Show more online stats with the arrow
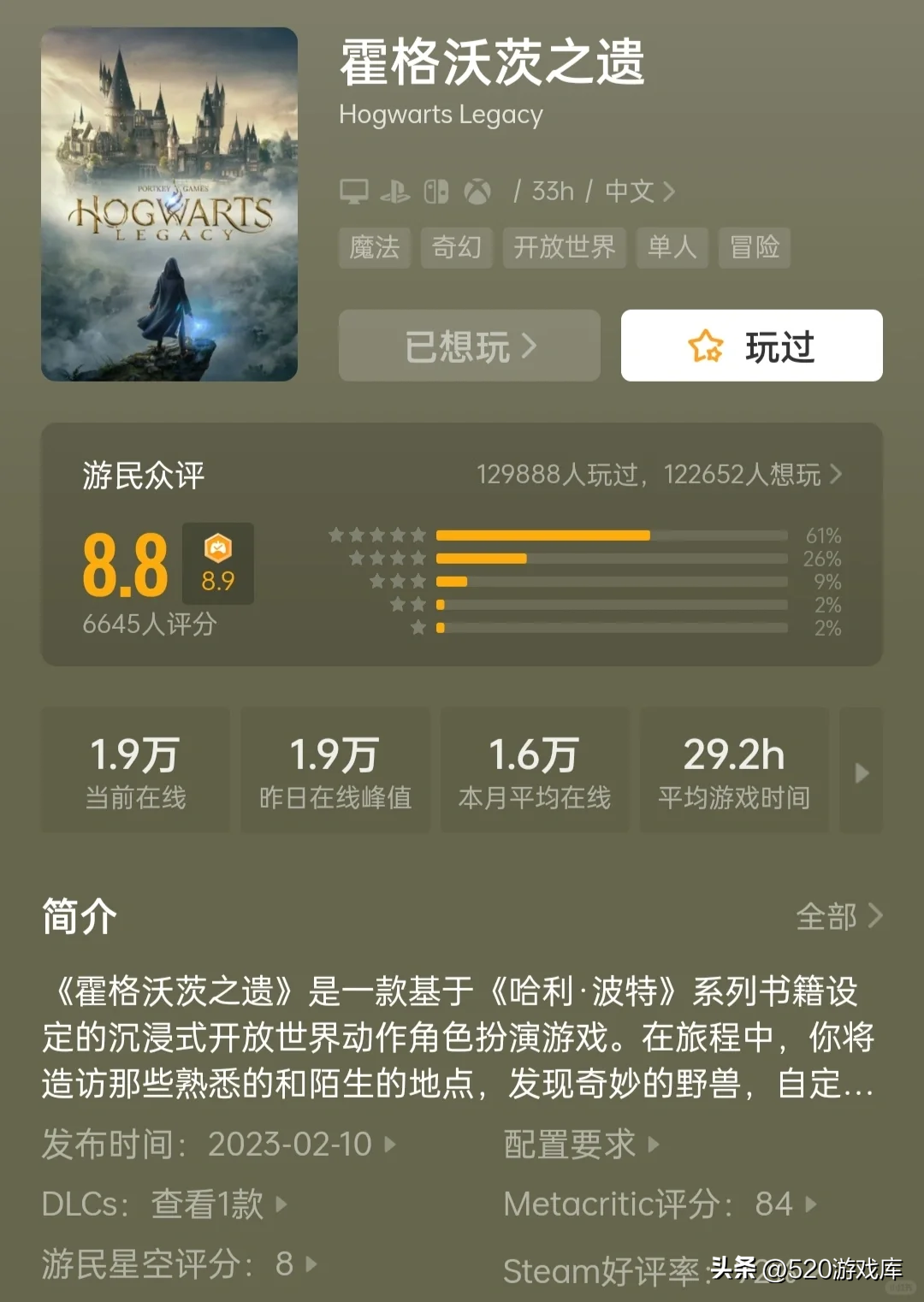The height and width of the screenshot is (1302, 924). (862, 772)
